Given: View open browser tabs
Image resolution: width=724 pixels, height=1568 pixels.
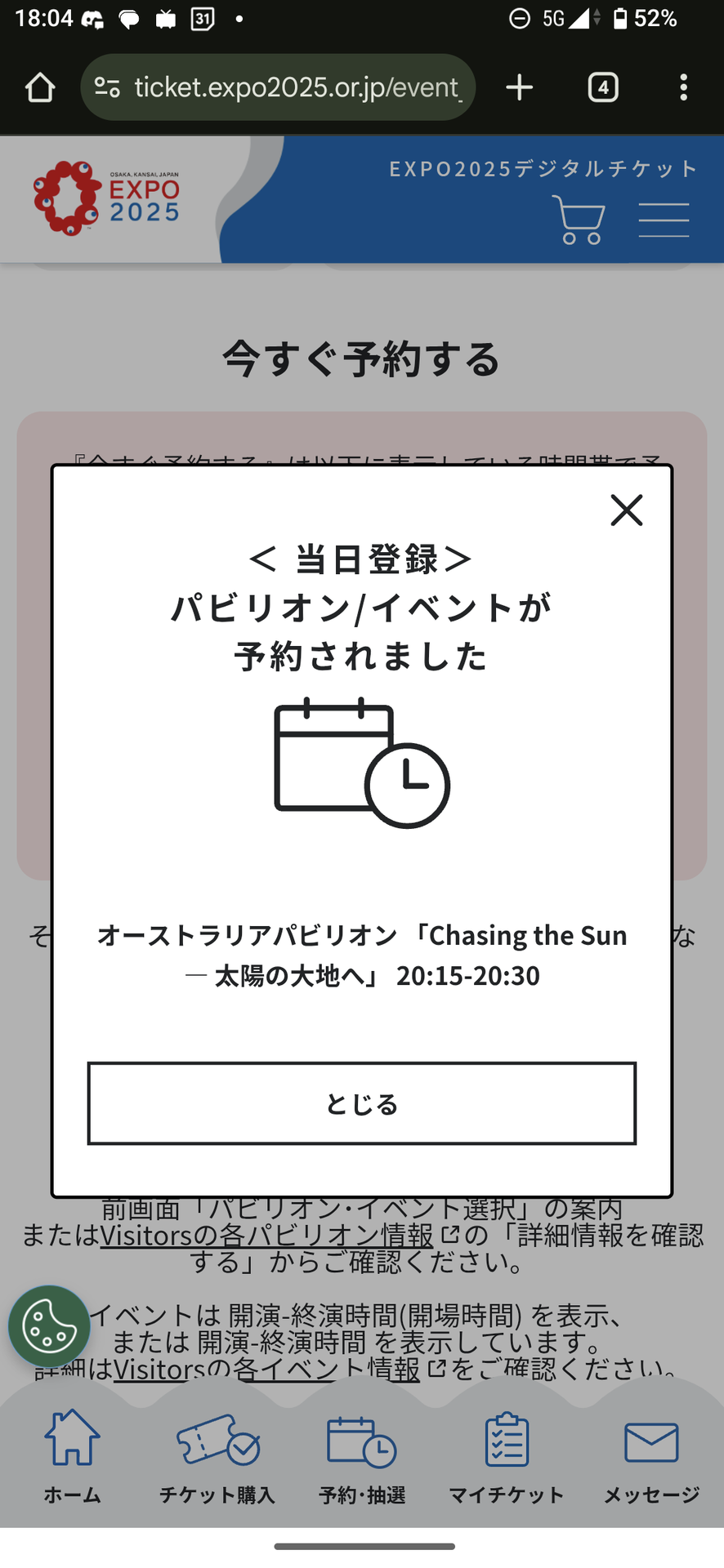Looking at the screenshot, I should [x=603, y=87].
